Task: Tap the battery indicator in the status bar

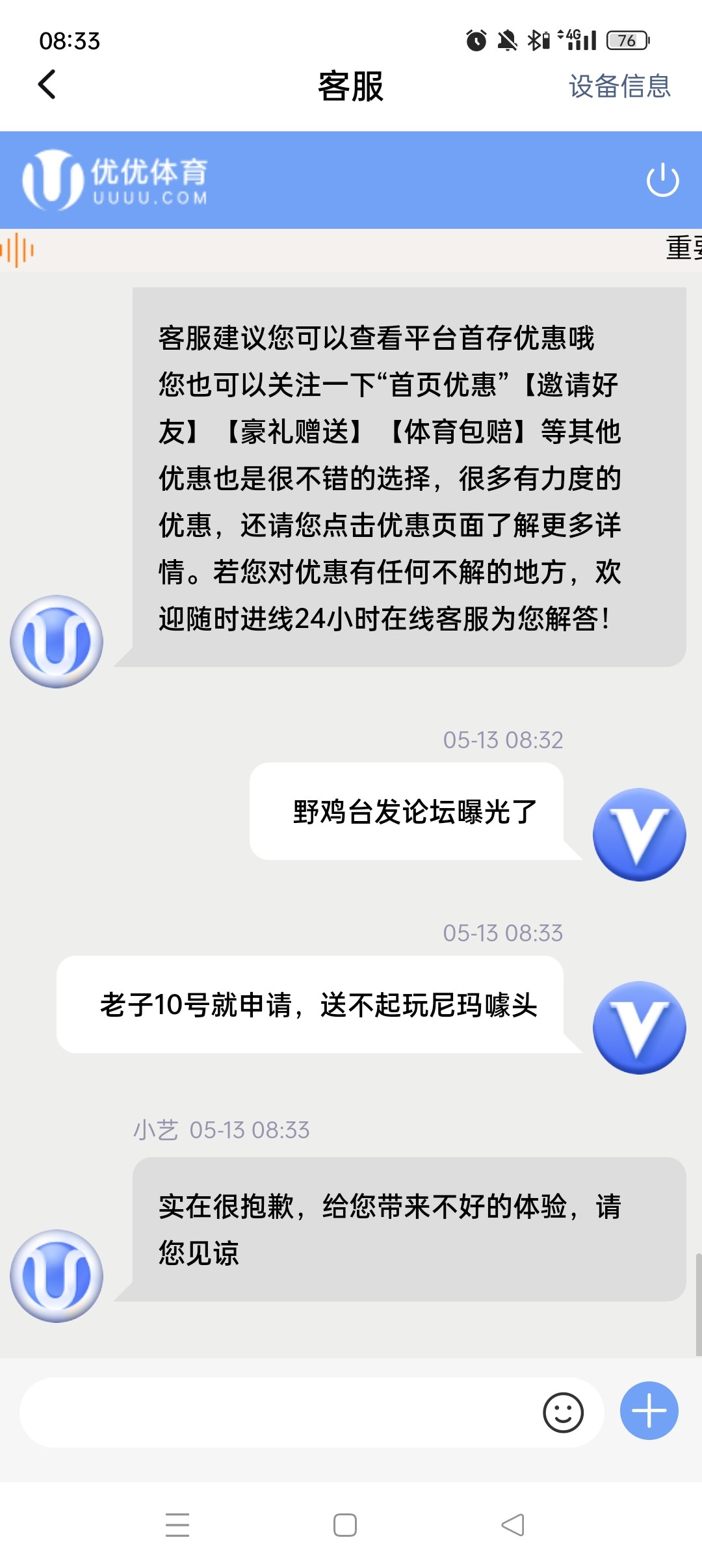Action: [626, 39]
